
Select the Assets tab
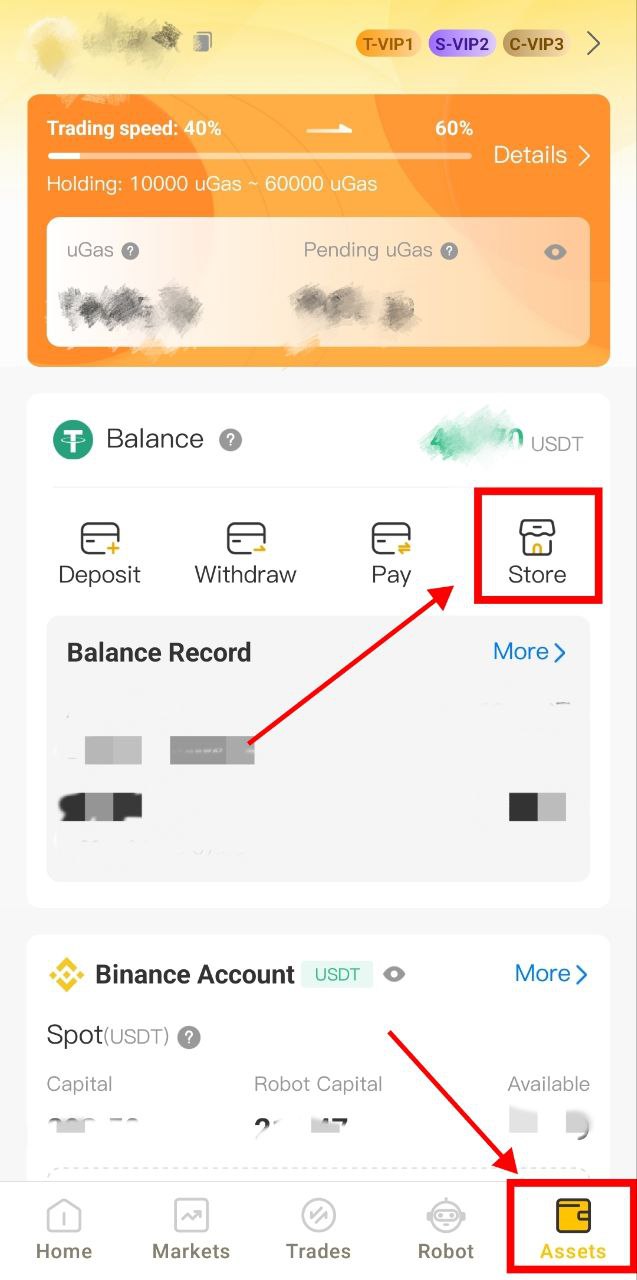(573, 1230)
